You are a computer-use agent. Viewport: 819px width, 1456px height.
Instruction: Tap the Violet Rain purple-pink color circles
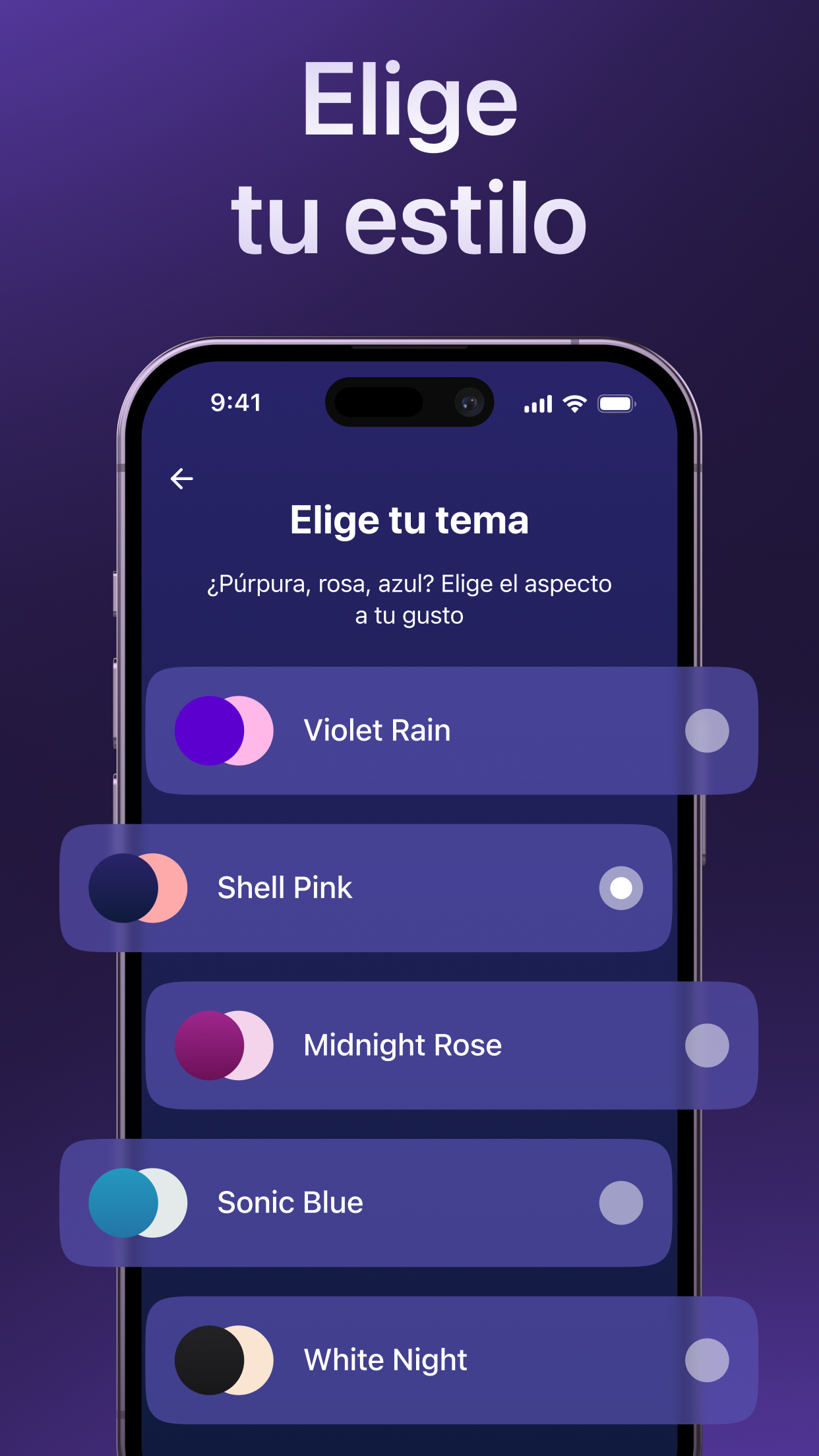click(223, 730)
